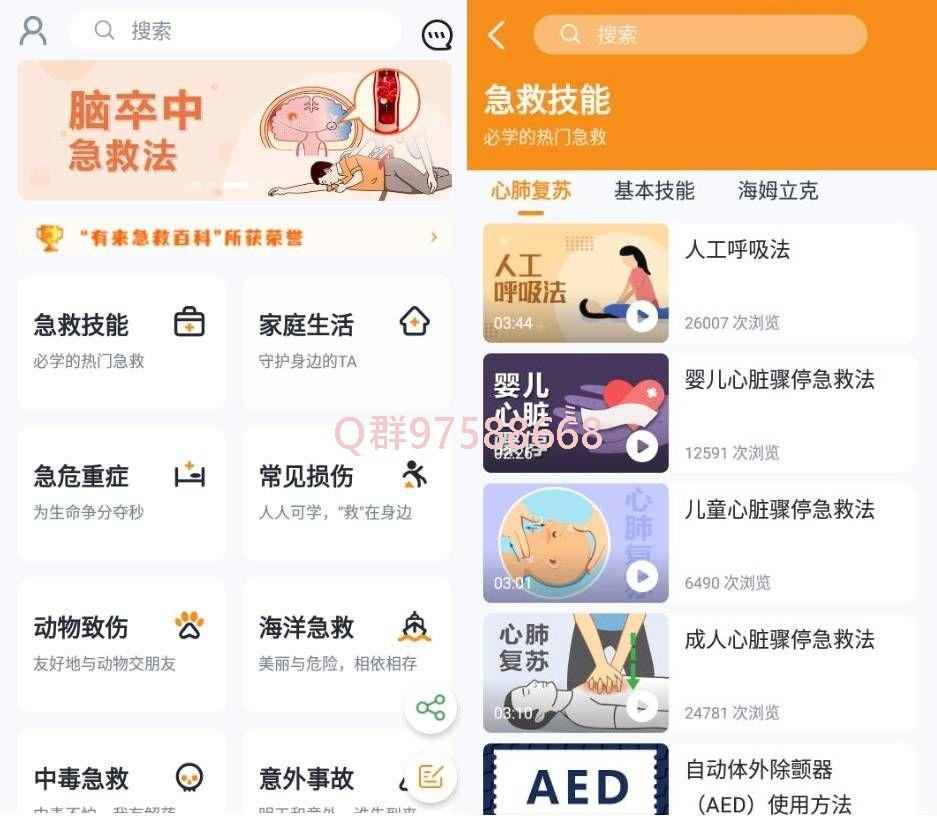Screen dimensions: 937x816
Task: Tap the floating share button
Action: point(431,709)
